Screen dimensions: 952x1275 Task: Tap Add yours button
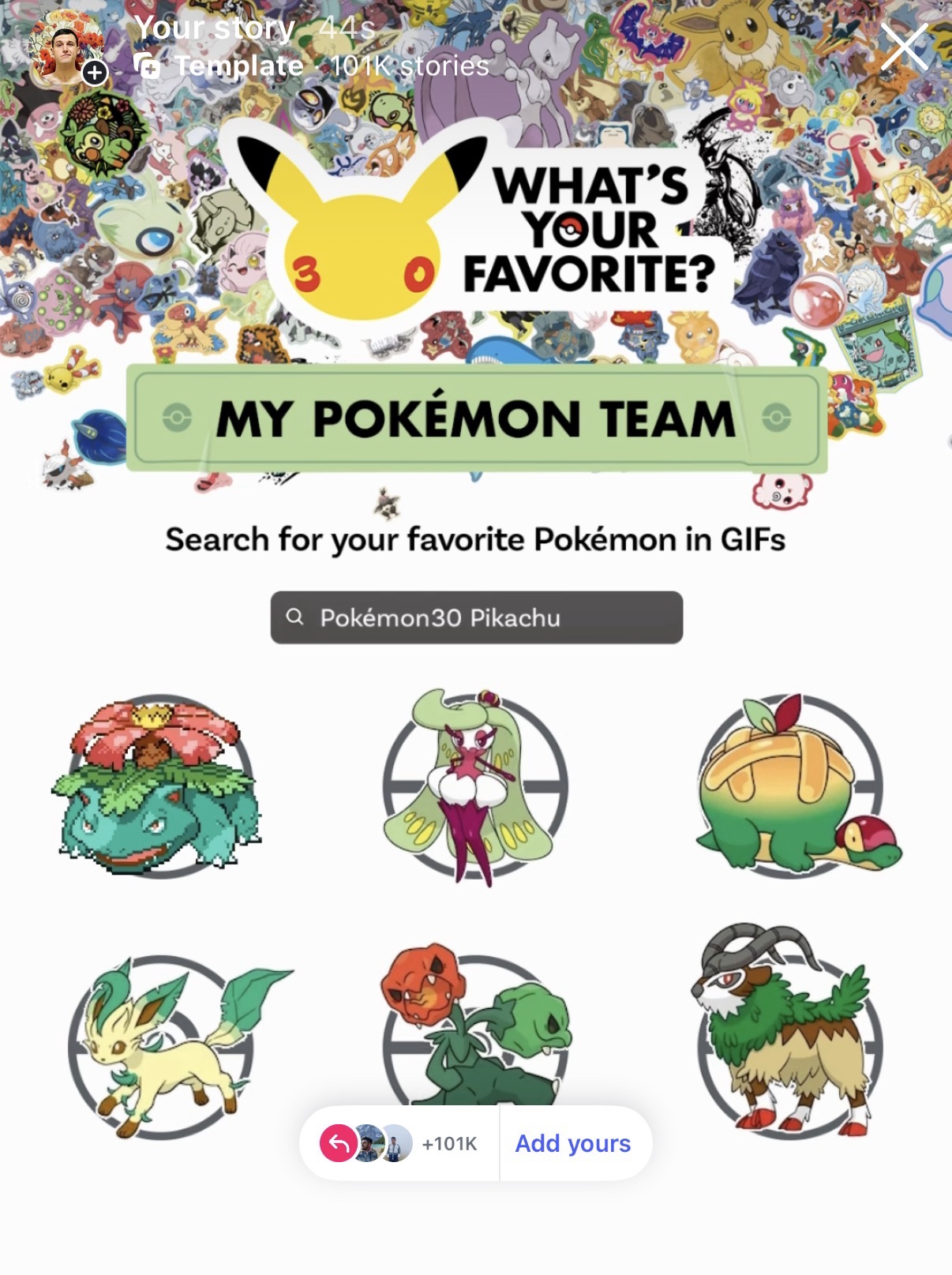(x=573, y=1143)
